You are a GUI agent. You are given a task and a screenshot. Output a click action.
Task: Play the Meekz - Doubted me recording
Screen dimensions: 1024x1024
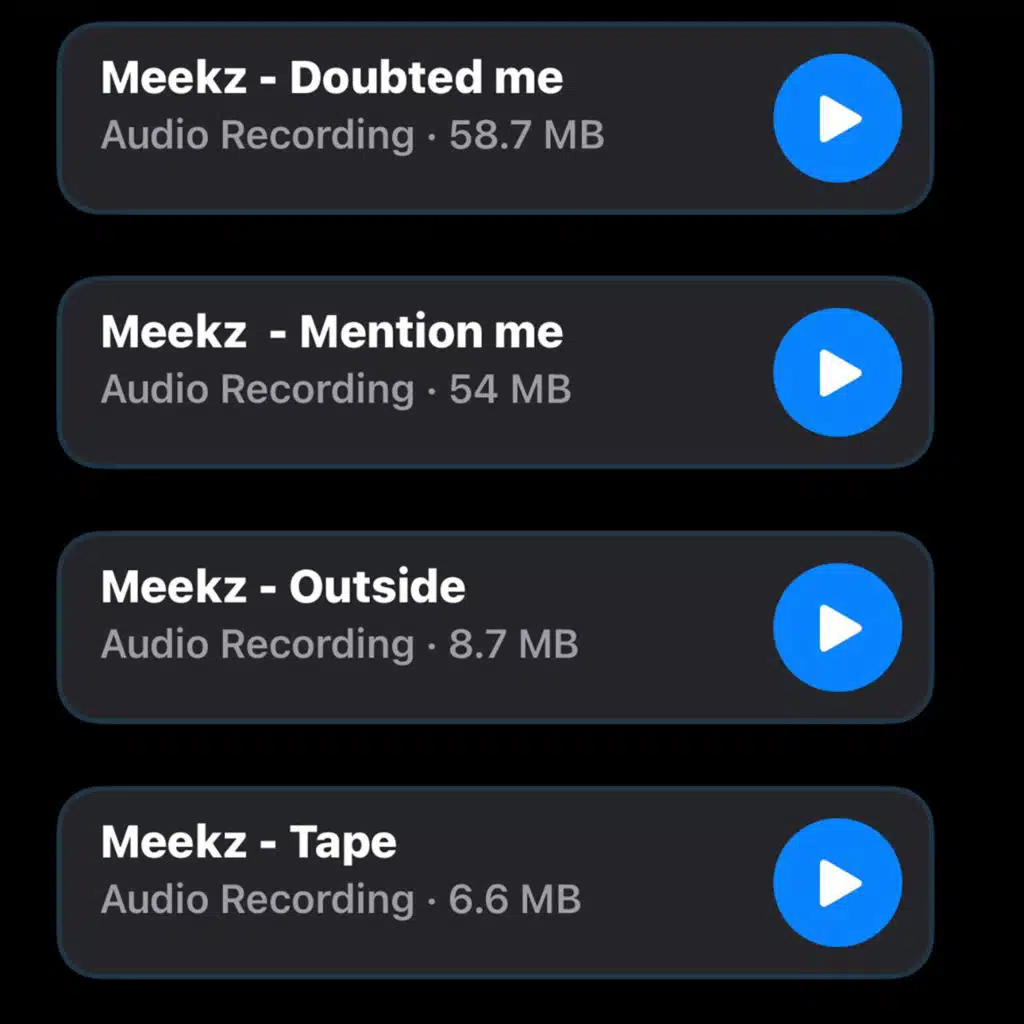click(837, 119)
